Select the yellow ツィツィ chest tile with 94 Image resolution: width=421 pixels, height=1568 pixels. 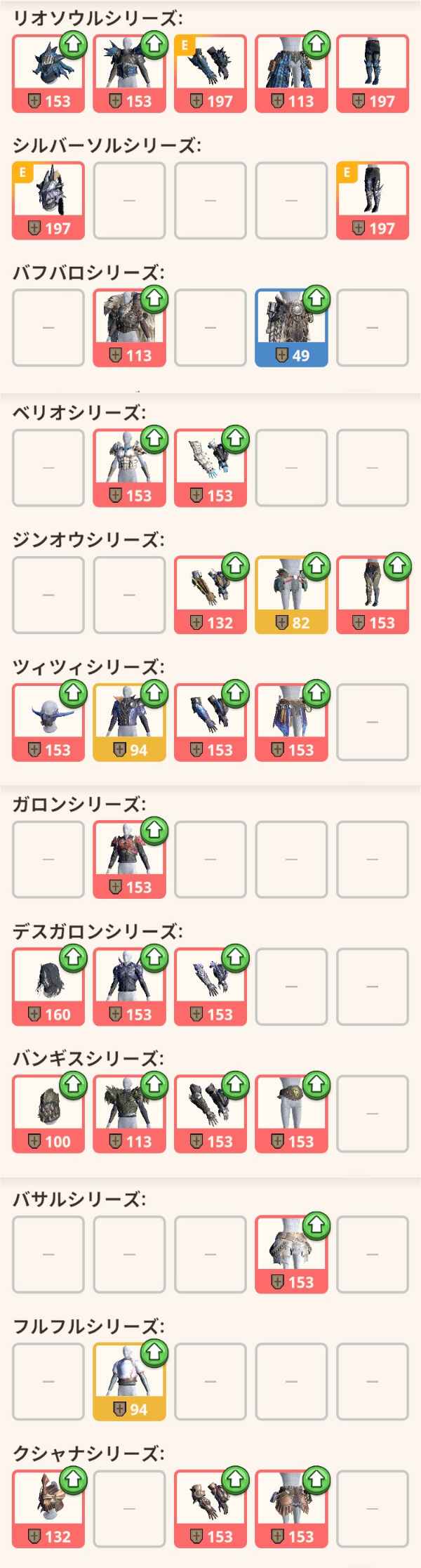point(129,722)
